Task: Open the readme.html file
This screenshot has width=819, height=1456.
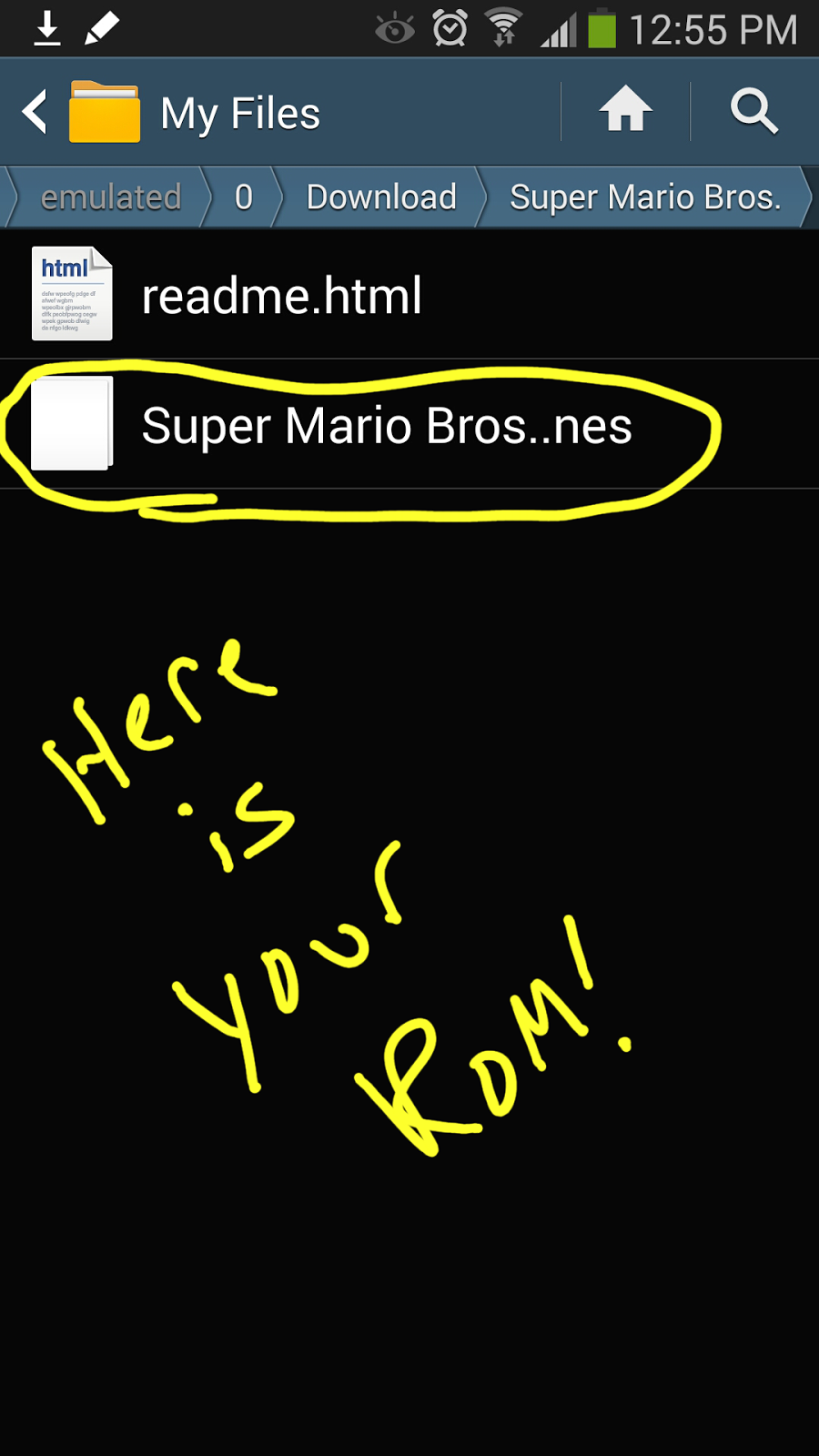Action: click(282, 295)
